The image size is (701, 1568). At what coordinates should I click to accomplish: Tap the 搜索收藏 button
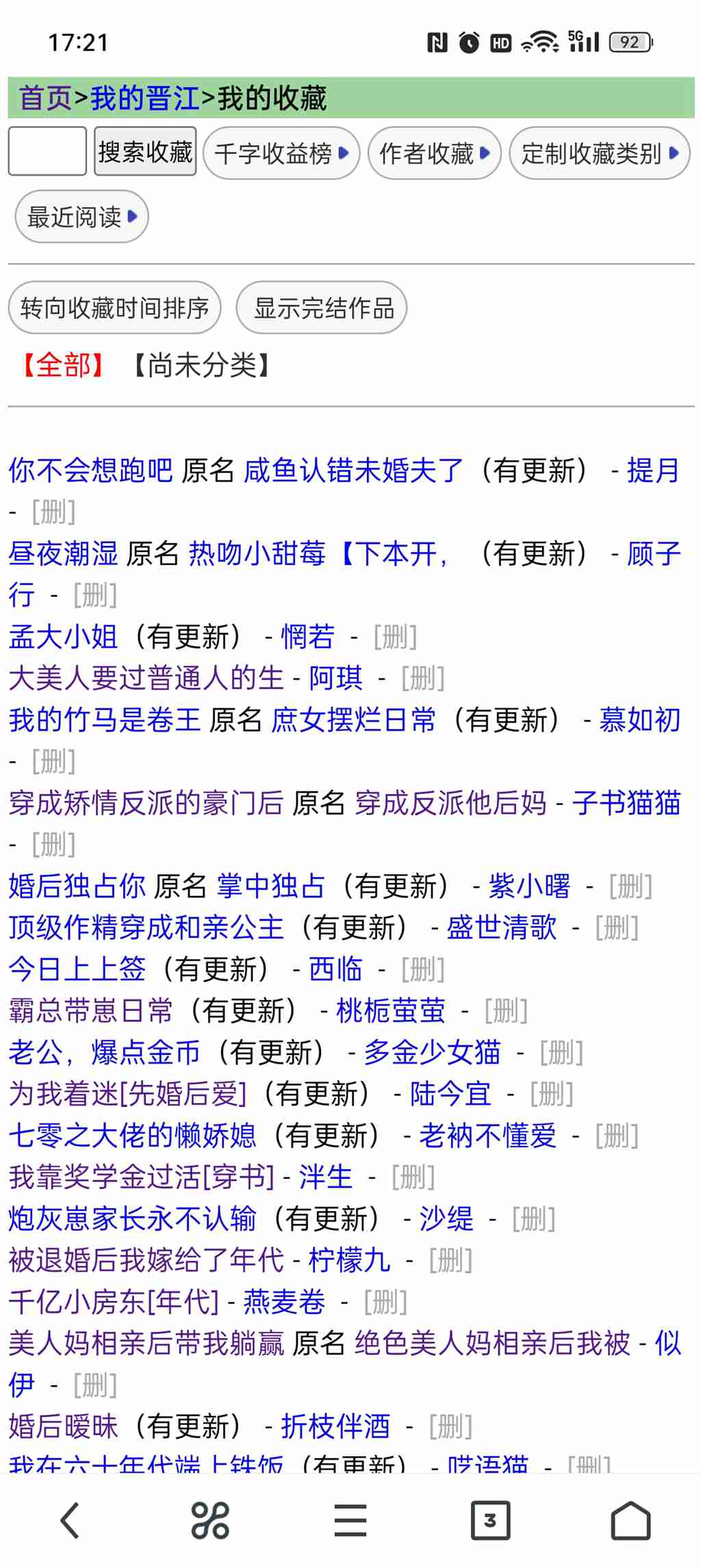pos(145,151)
